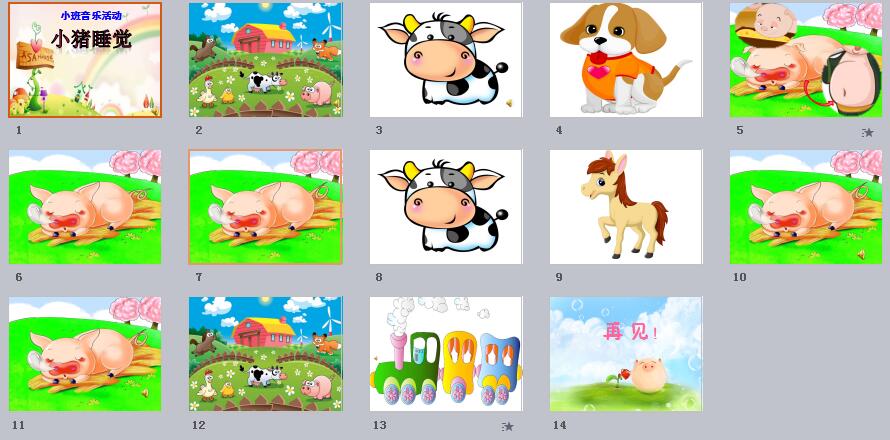Screen dimensions: 890x440
Task: Select slide 10 sleeping pig
Action: coord(805,207)
